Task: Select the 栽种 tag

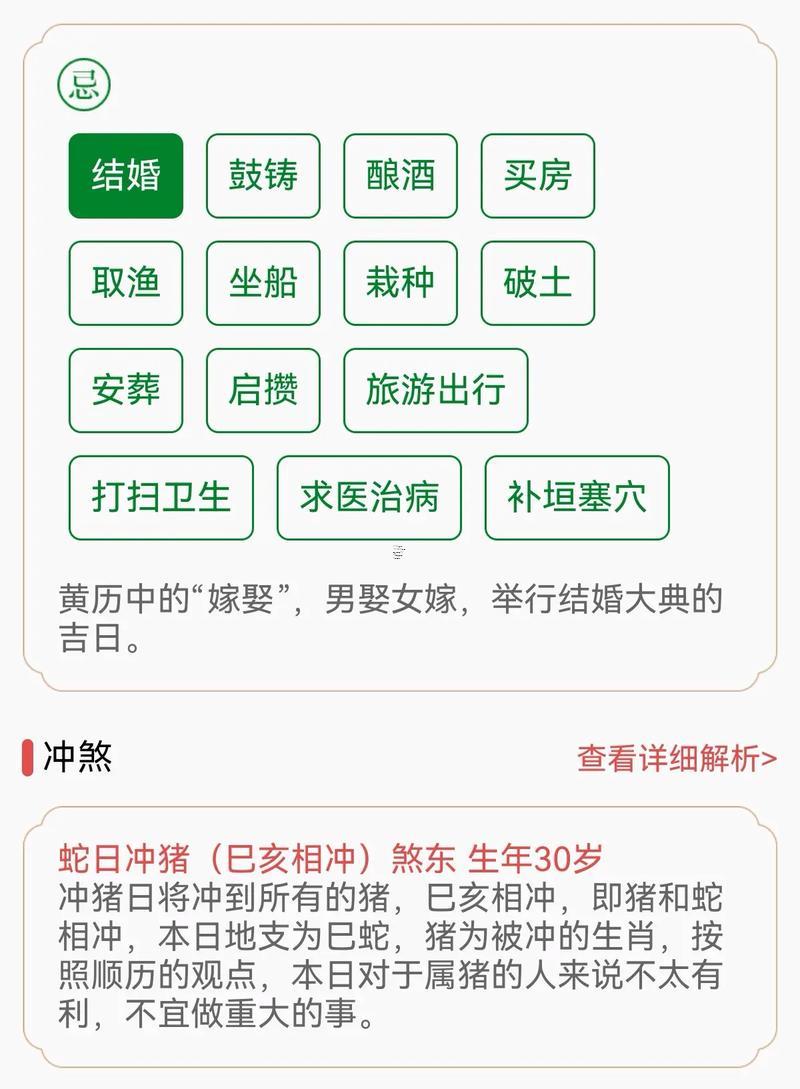Action: [x=400, y=283]
